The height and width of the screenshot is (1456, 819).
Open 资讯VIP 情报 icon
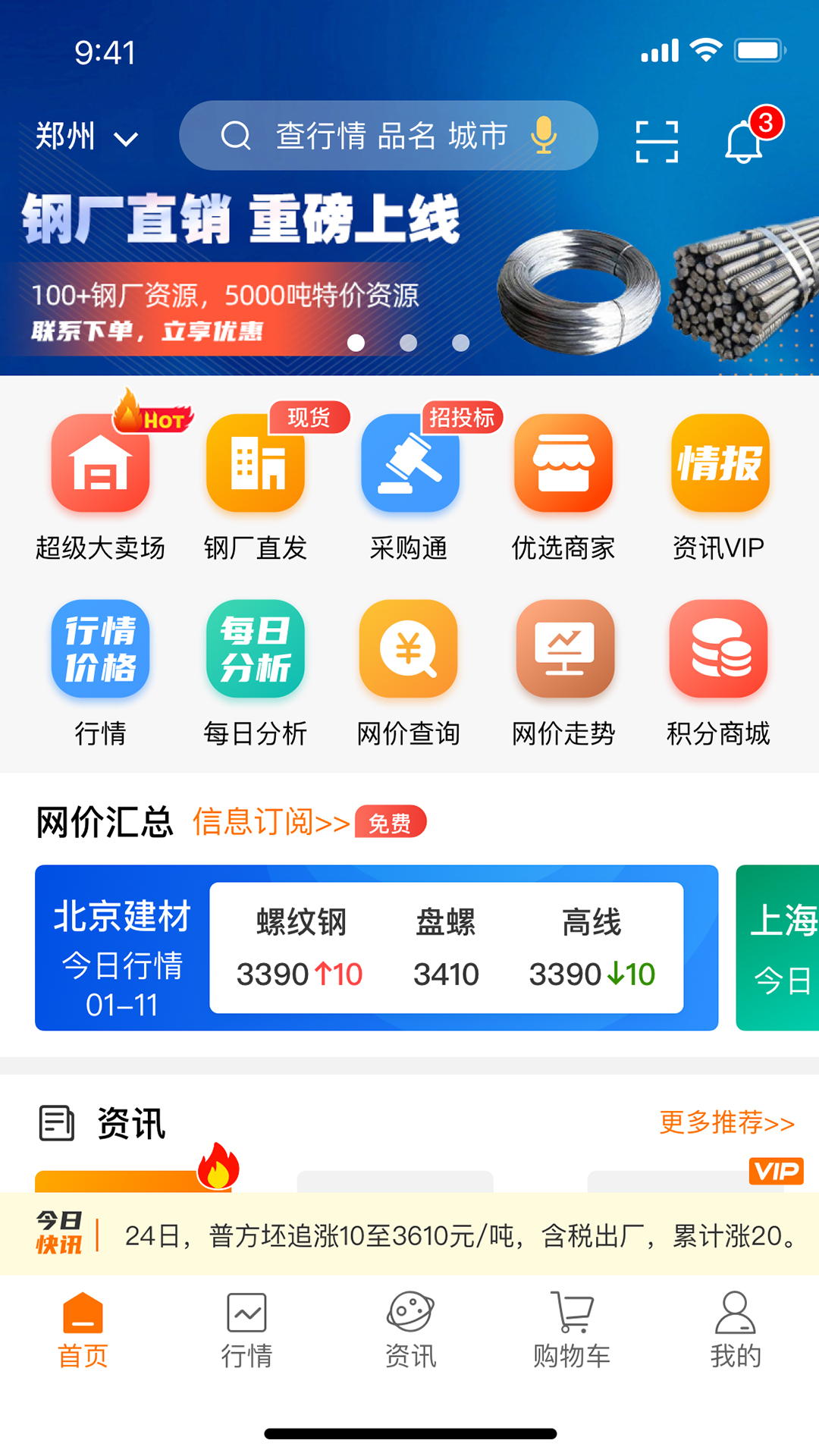(719, 466)
